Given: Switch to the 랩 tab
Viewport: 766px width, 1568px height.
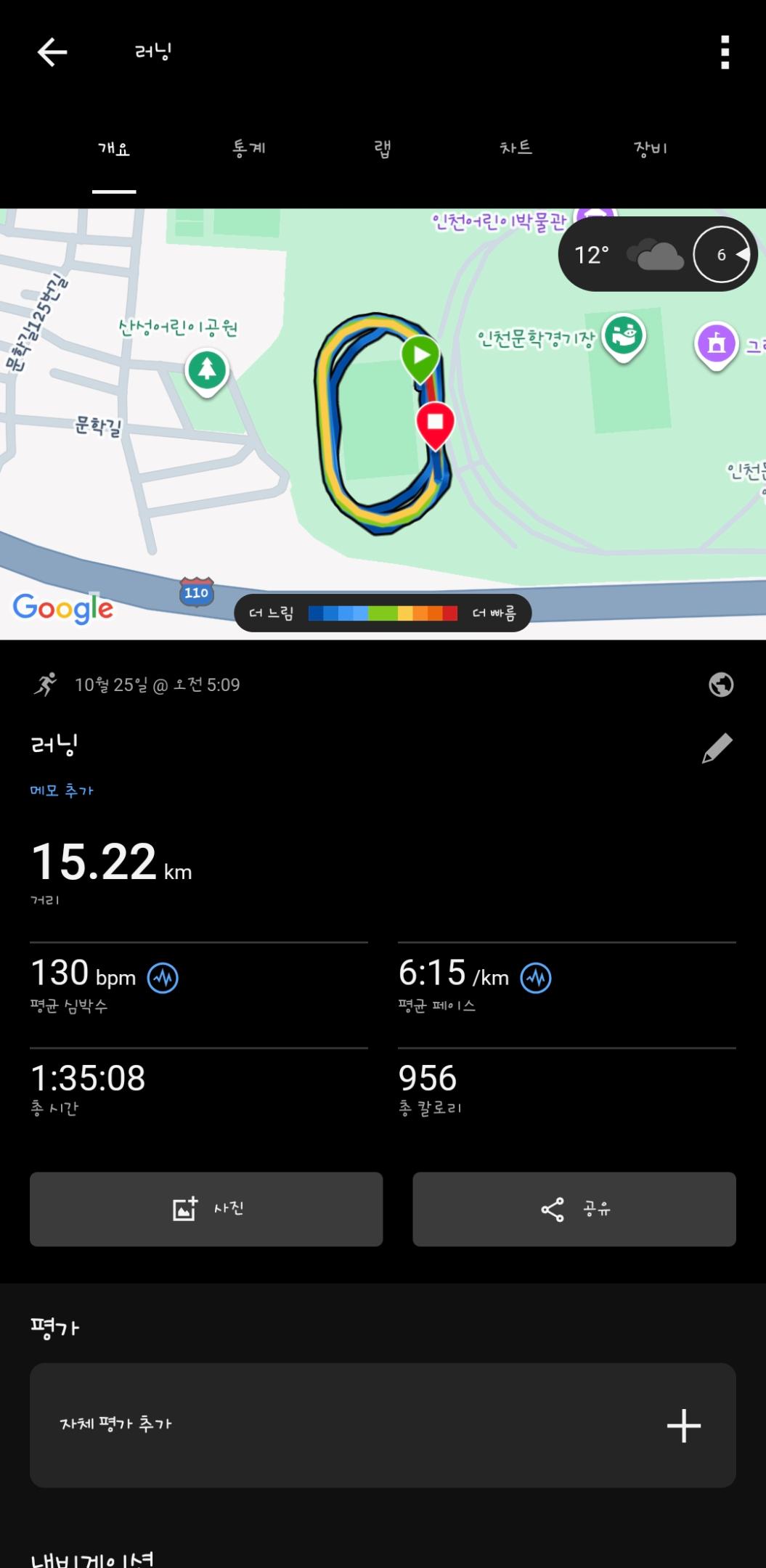Looking at the screenshot, I should coord(383,149).
